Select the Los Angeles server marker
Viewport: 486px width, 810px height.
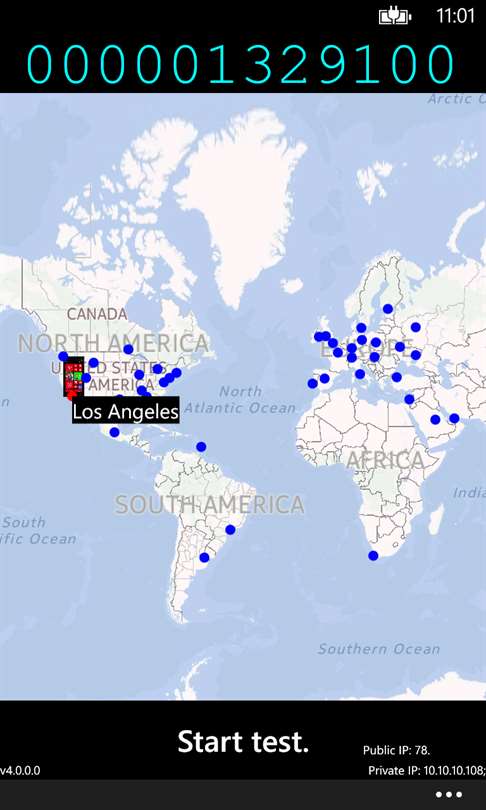pyautogui.click(x=74, y=377)
